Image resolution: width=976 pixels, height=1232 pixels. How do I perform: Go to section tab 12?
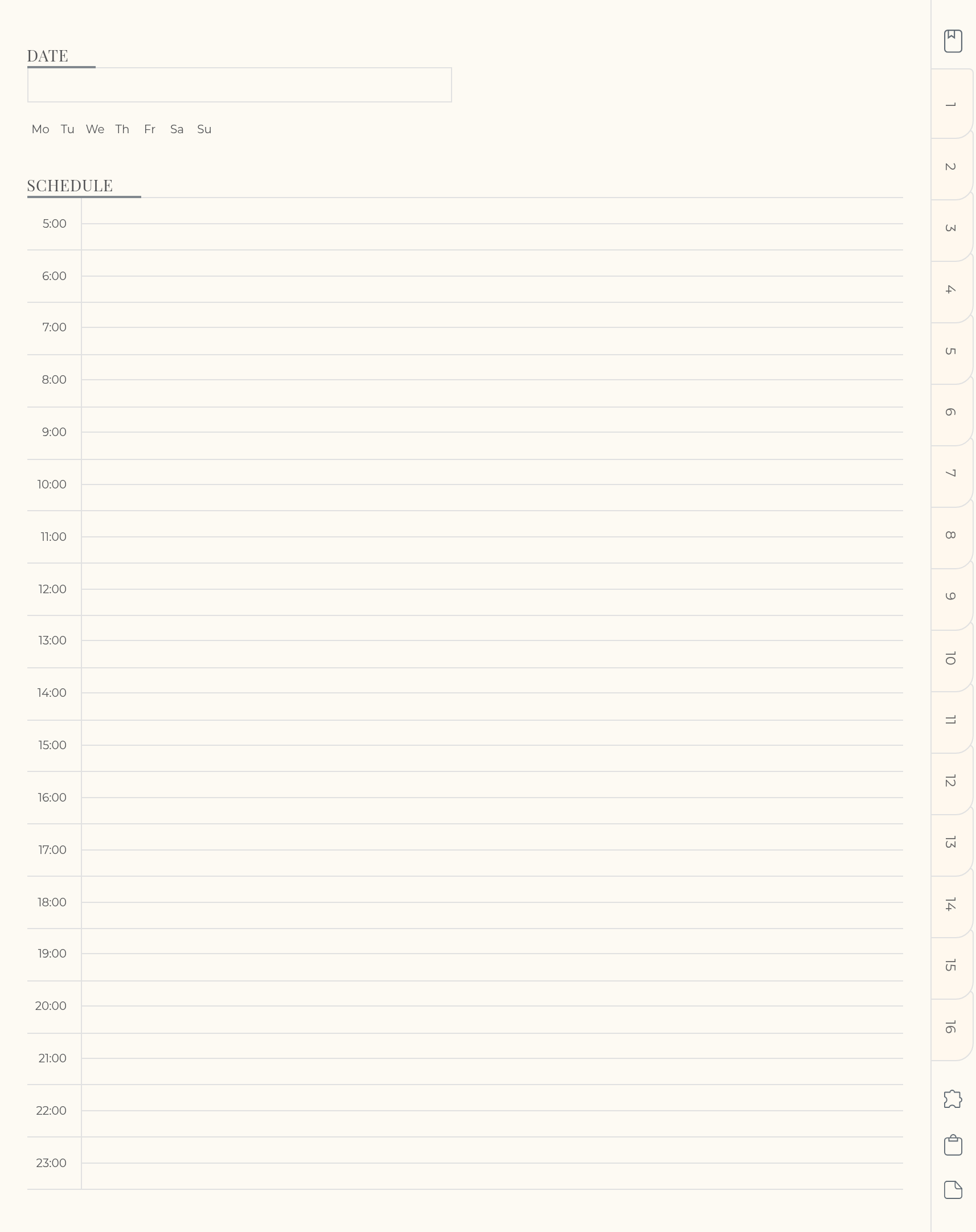(x=951, y=781)
